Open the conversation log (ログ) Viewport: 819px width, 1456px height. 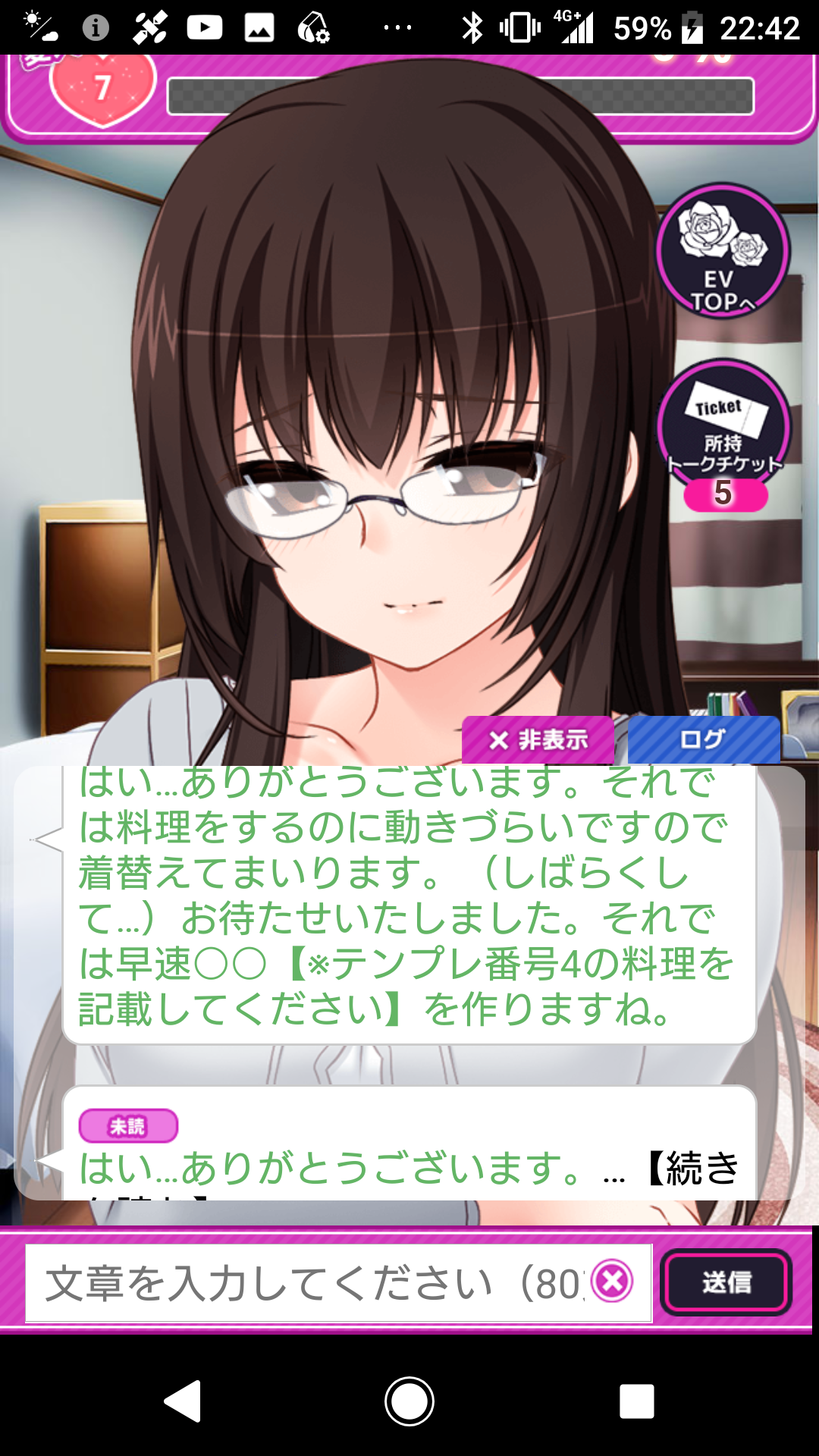pos(704,739)
